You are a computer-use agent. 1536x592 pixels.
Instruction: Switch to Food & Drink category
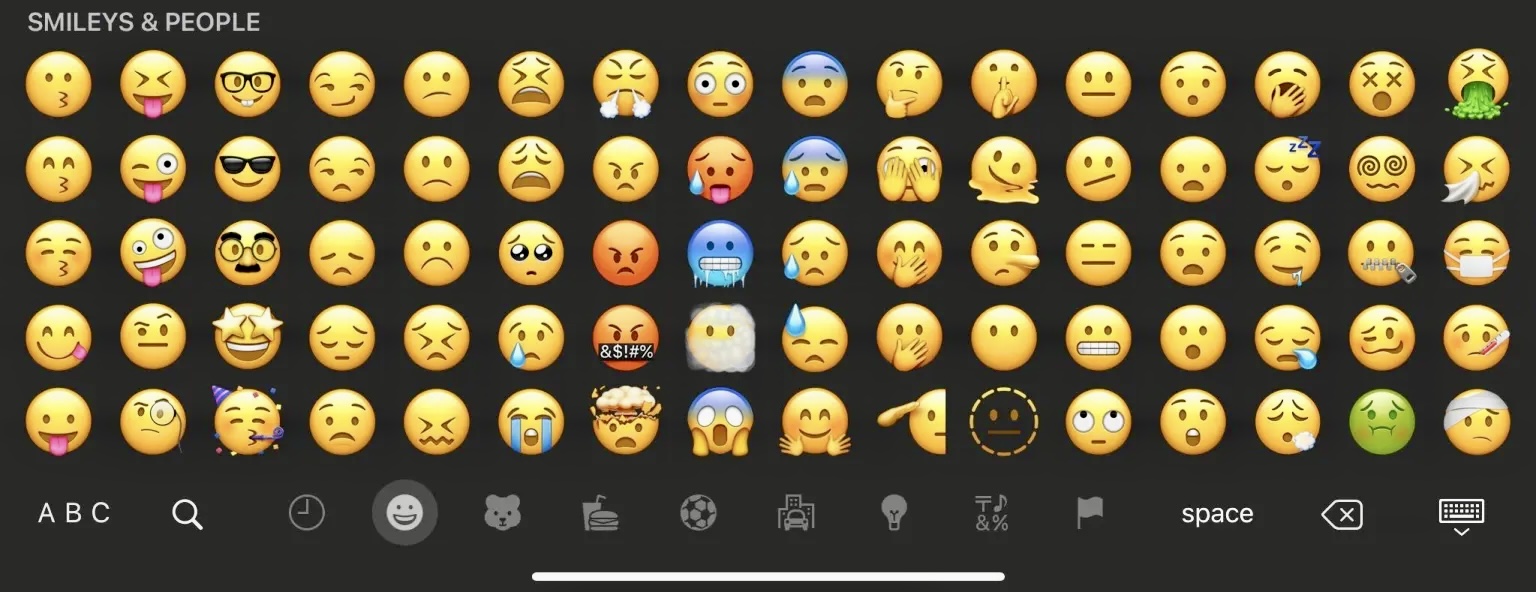pyautogui.click(x=600, y=514)
